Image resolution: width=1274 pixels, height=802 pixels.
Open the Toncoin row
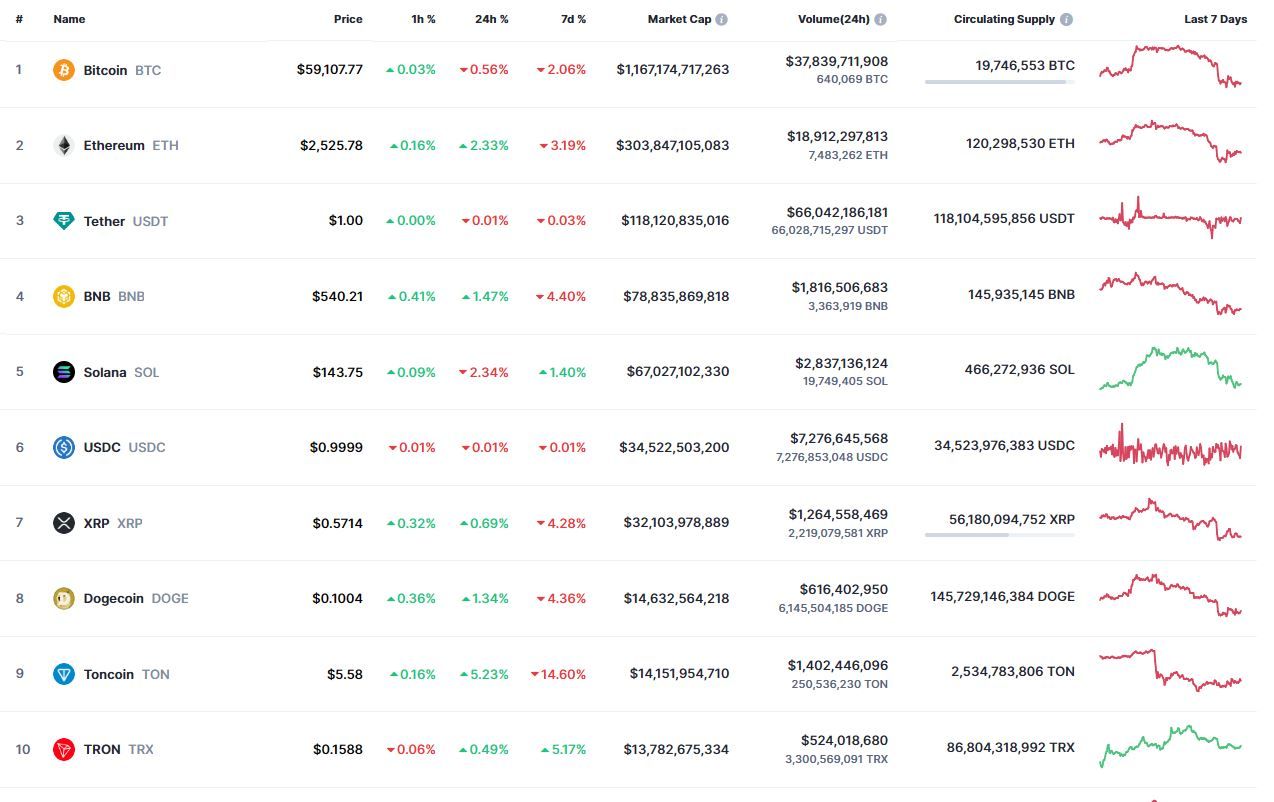tap(108, 674)
